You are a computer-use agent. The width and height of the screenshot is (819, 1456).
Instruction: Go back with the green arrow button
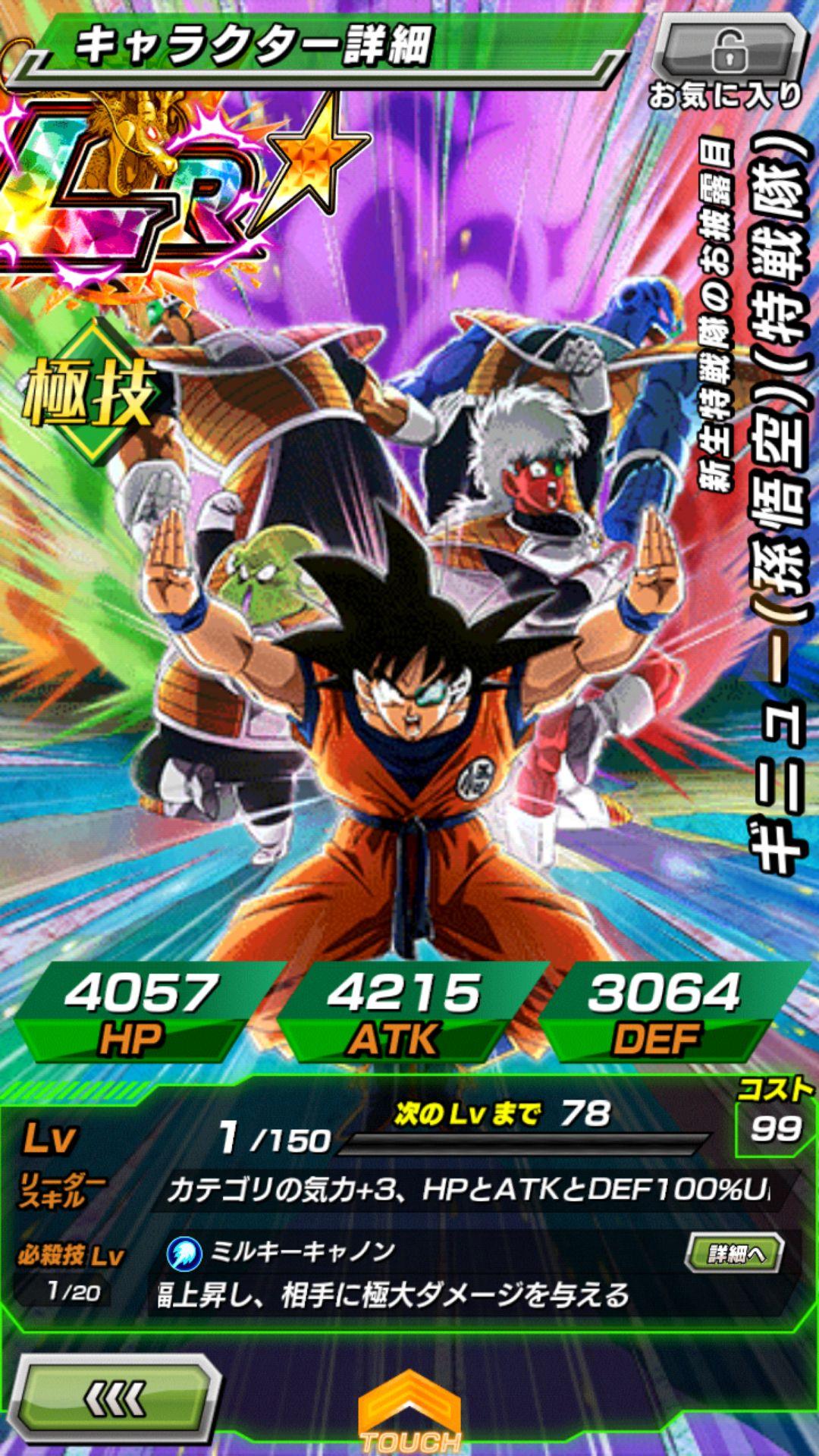point(115,1397)
